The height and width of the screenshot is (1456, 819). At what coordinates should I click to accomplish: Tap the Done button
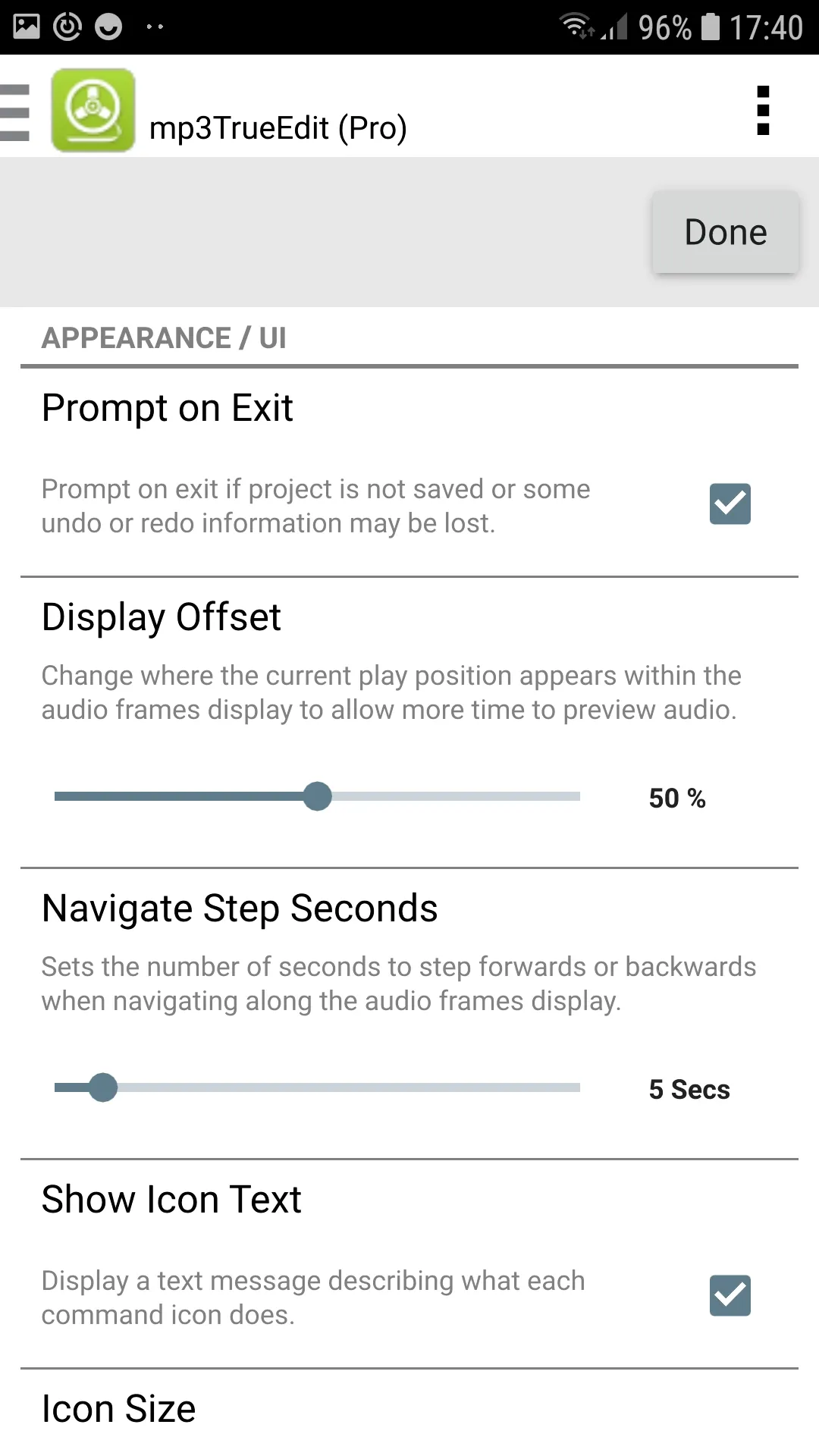click(725, 232)
